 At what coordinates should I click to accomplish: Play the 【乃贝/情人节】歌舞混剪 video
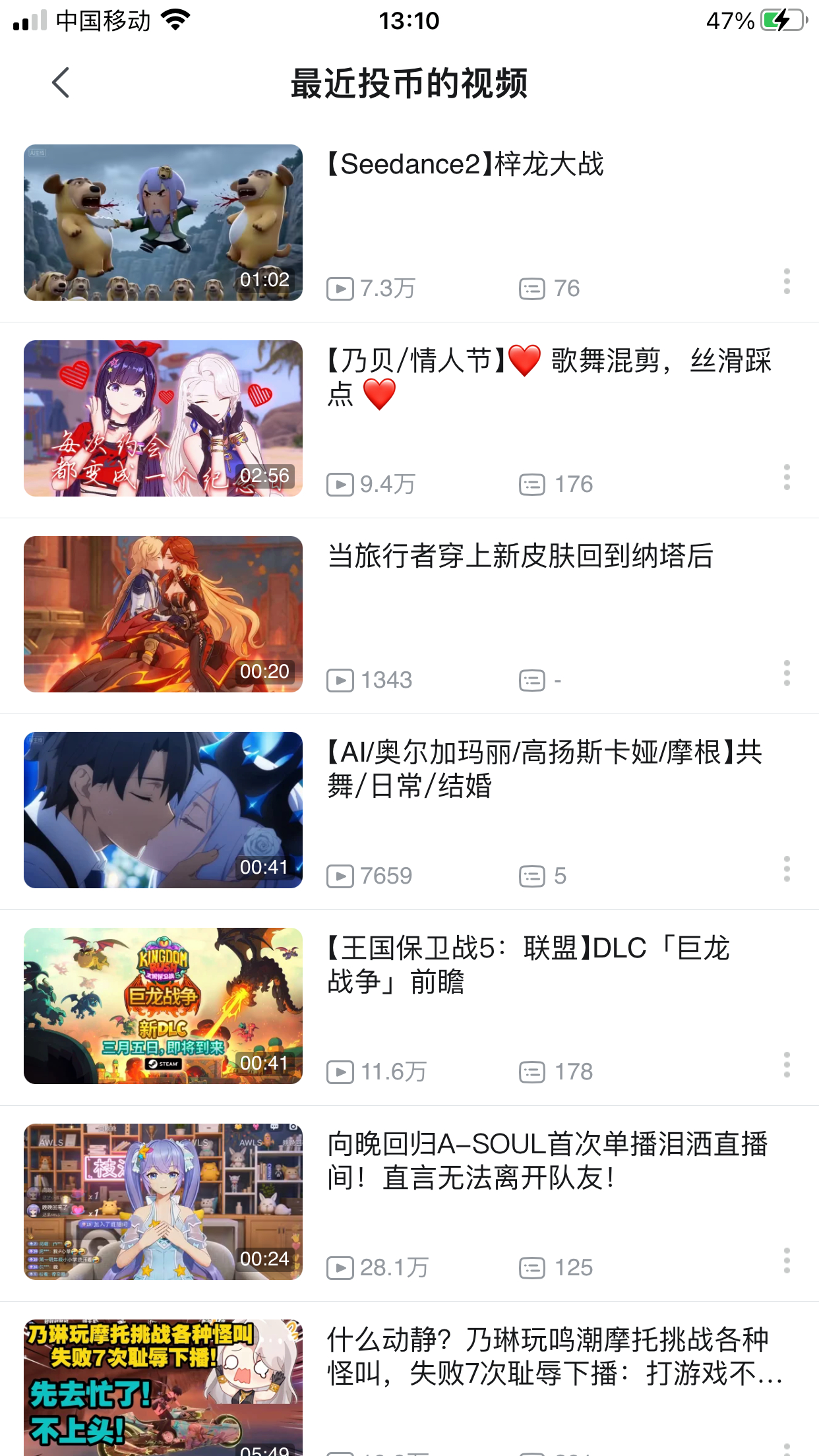[163, 419]
